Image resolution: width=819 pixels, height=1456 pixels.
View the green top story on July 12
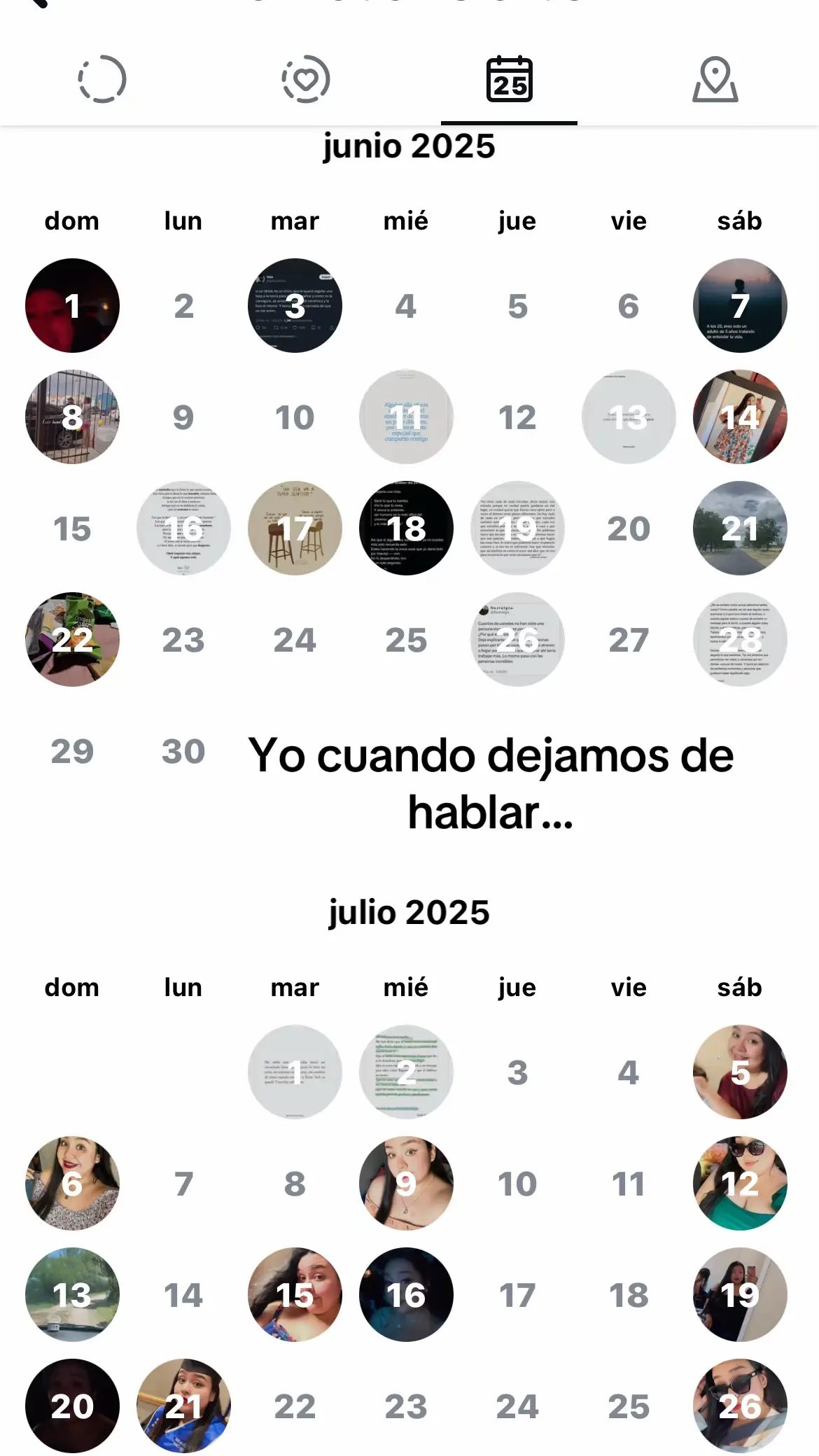pos(740,1184)
